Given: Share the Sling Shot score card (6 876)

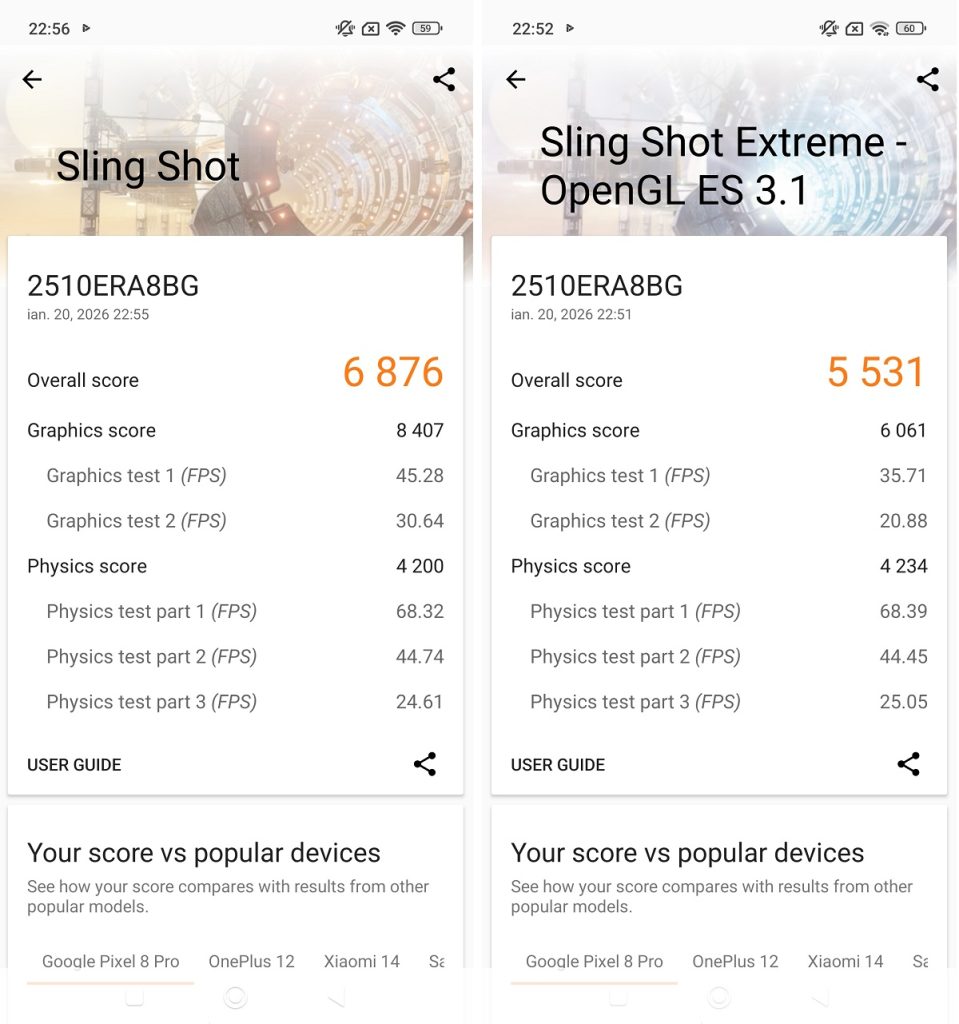Looking at the screenshot, I should (425, 765).
